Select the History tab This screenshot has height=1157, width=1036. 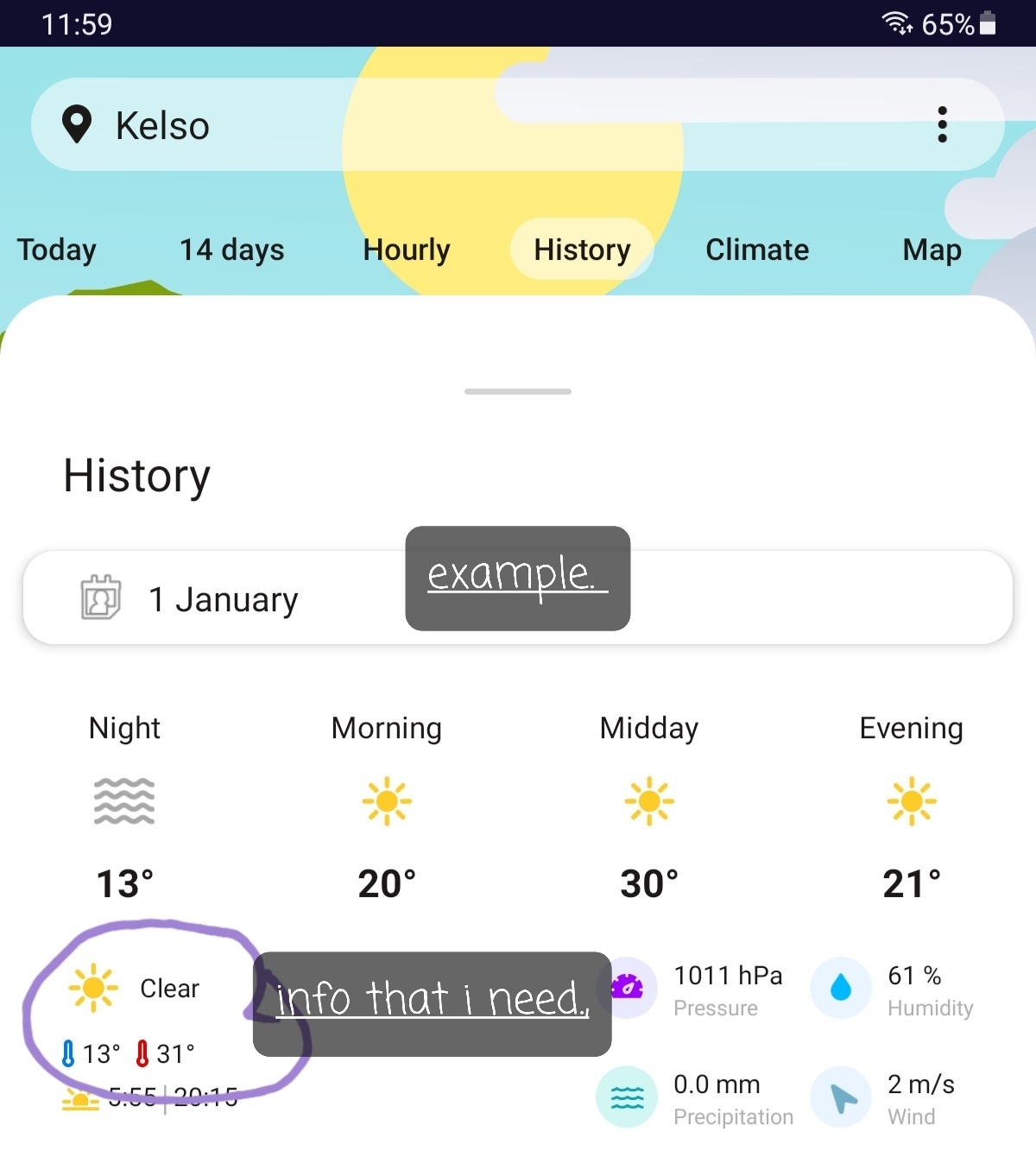coord(582,250)
